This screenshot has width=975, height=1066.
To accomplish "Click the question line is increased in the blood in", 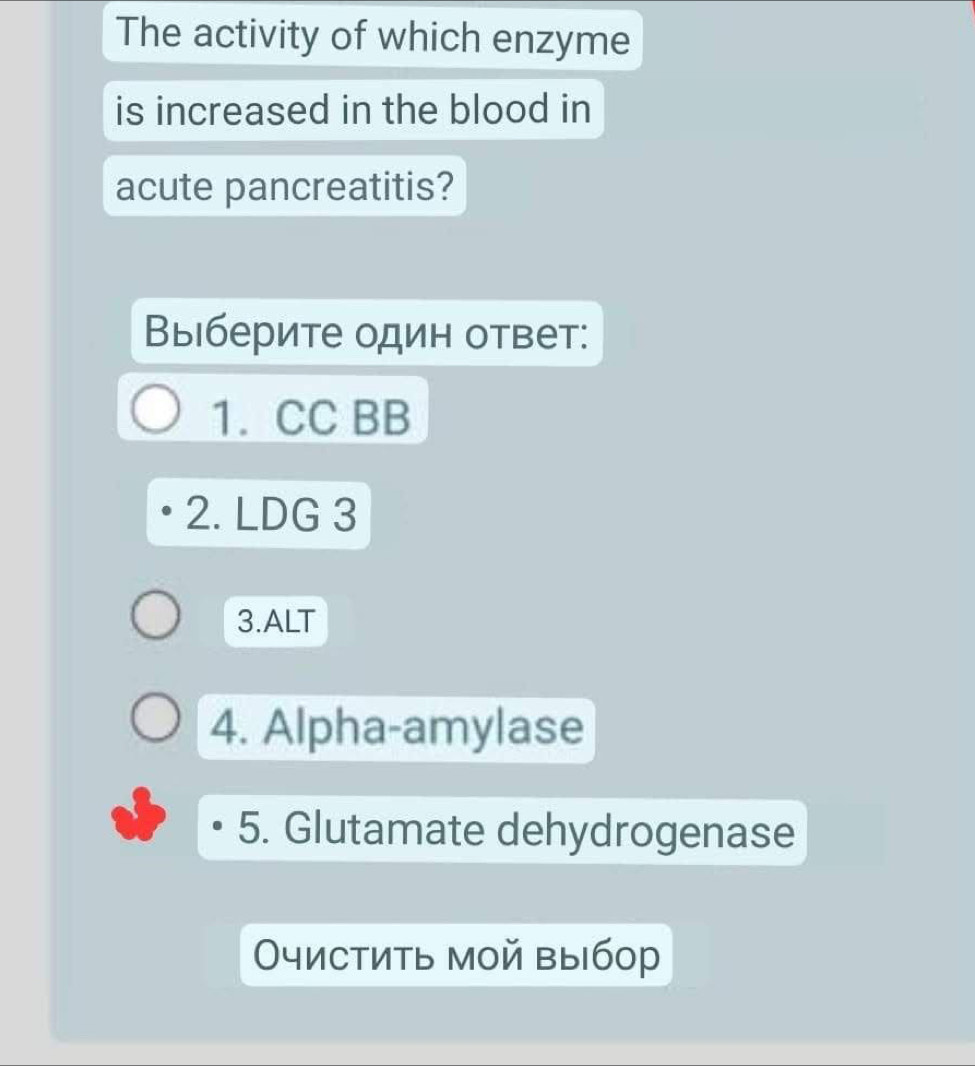I will [355, 110].
